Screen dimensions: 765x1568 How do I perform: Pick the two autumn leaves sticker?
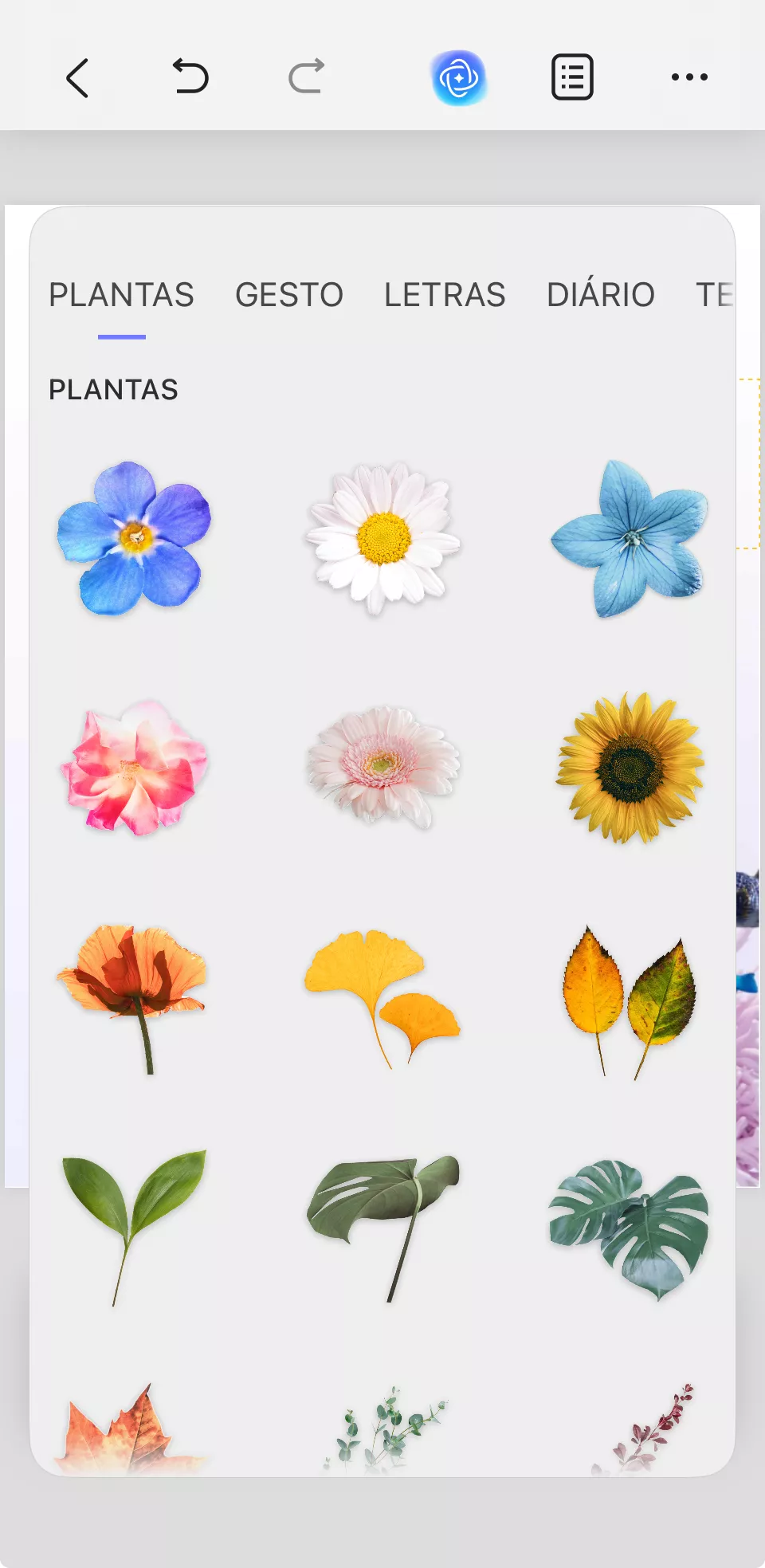click(630, 1000)
